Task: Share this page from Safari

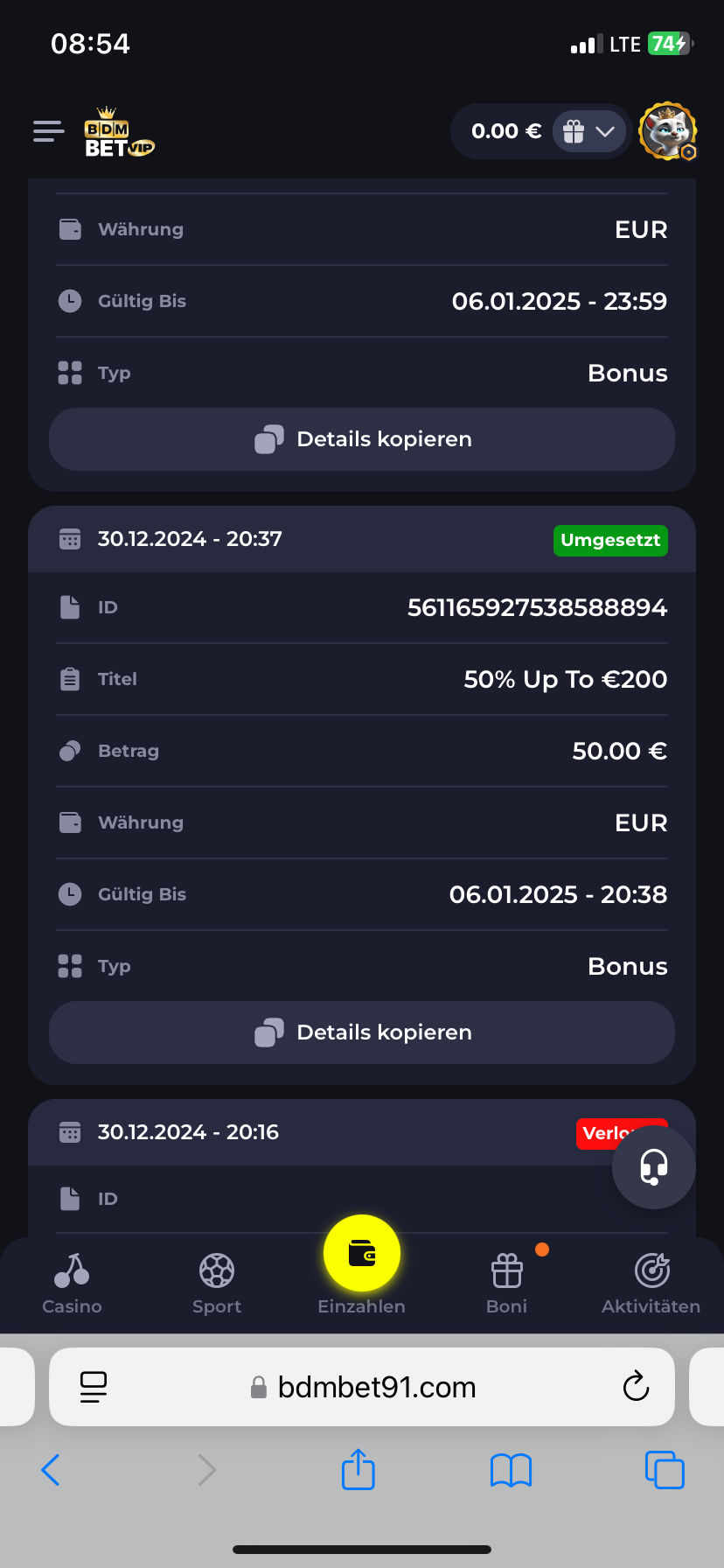Action: (359, 1470)
